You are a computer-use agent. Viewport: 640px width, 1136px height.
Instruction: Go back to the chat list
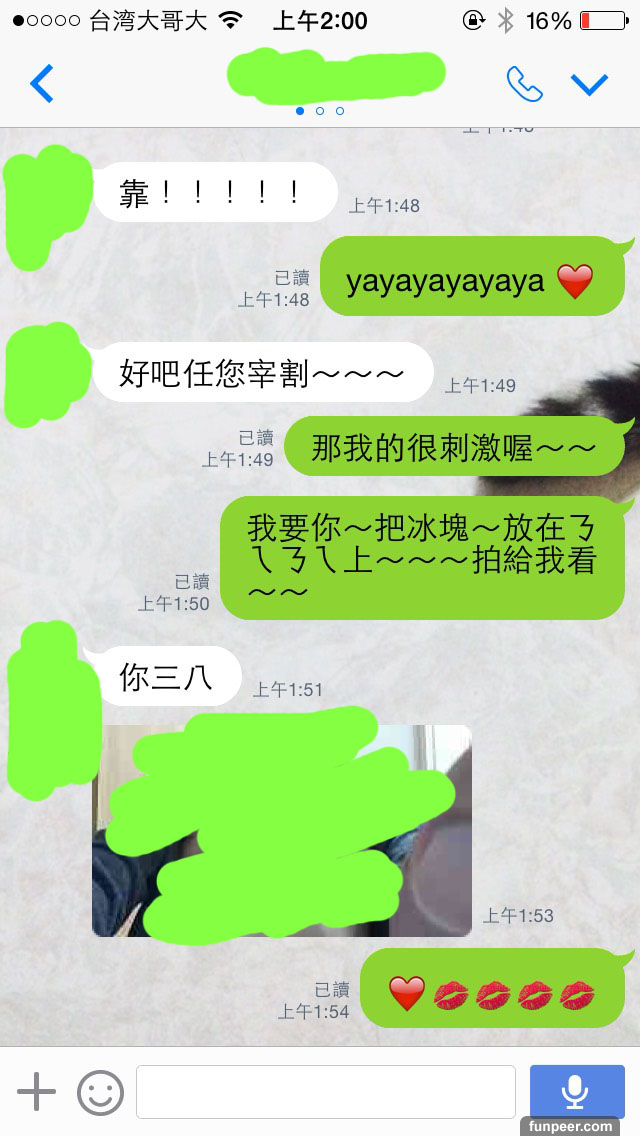41,84
